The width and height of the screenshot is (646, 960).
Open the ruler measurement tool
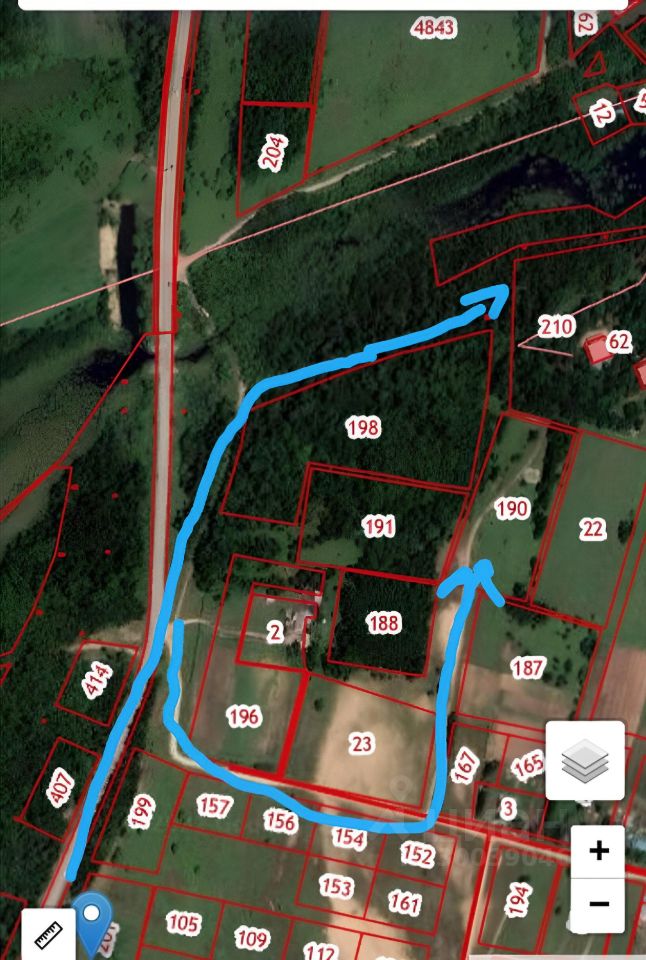coord(48,935)
